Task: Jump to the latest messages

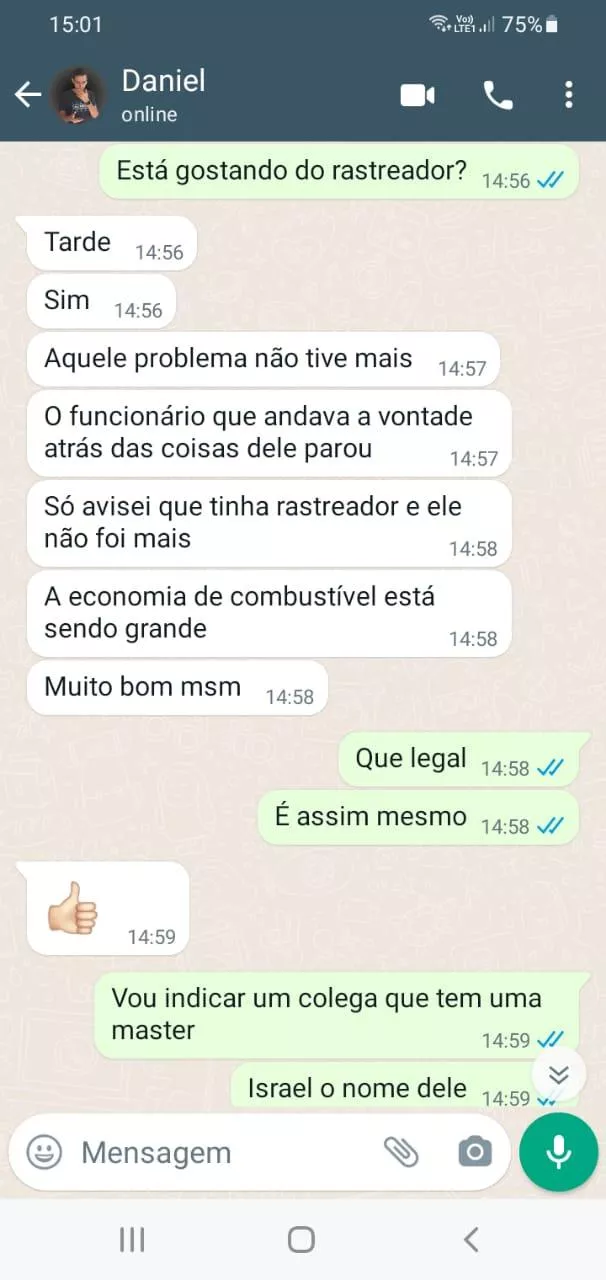Action: click(558, 1074)
